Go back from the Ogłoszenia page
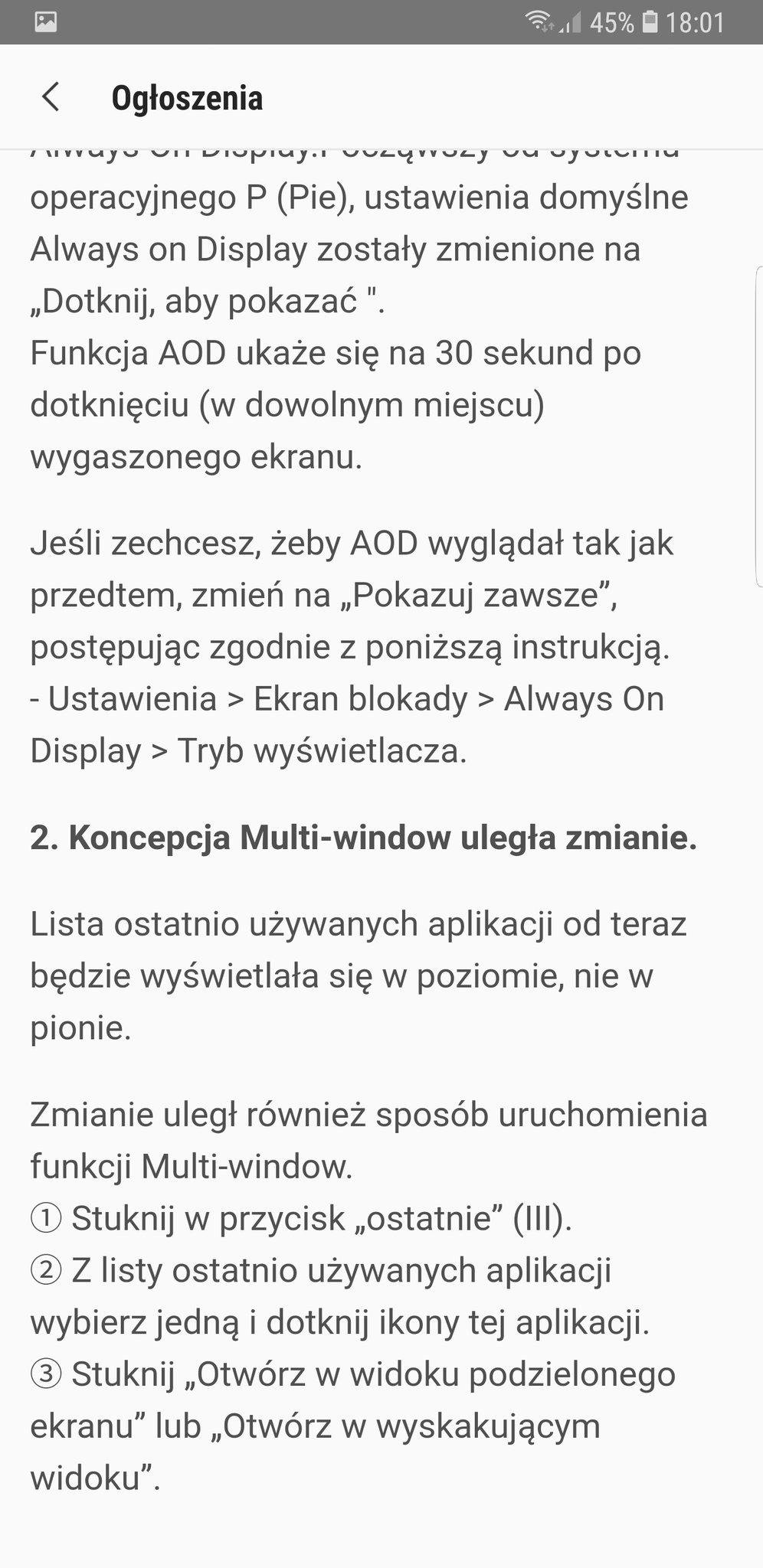 pyautogui.click(x=51, y=97)
